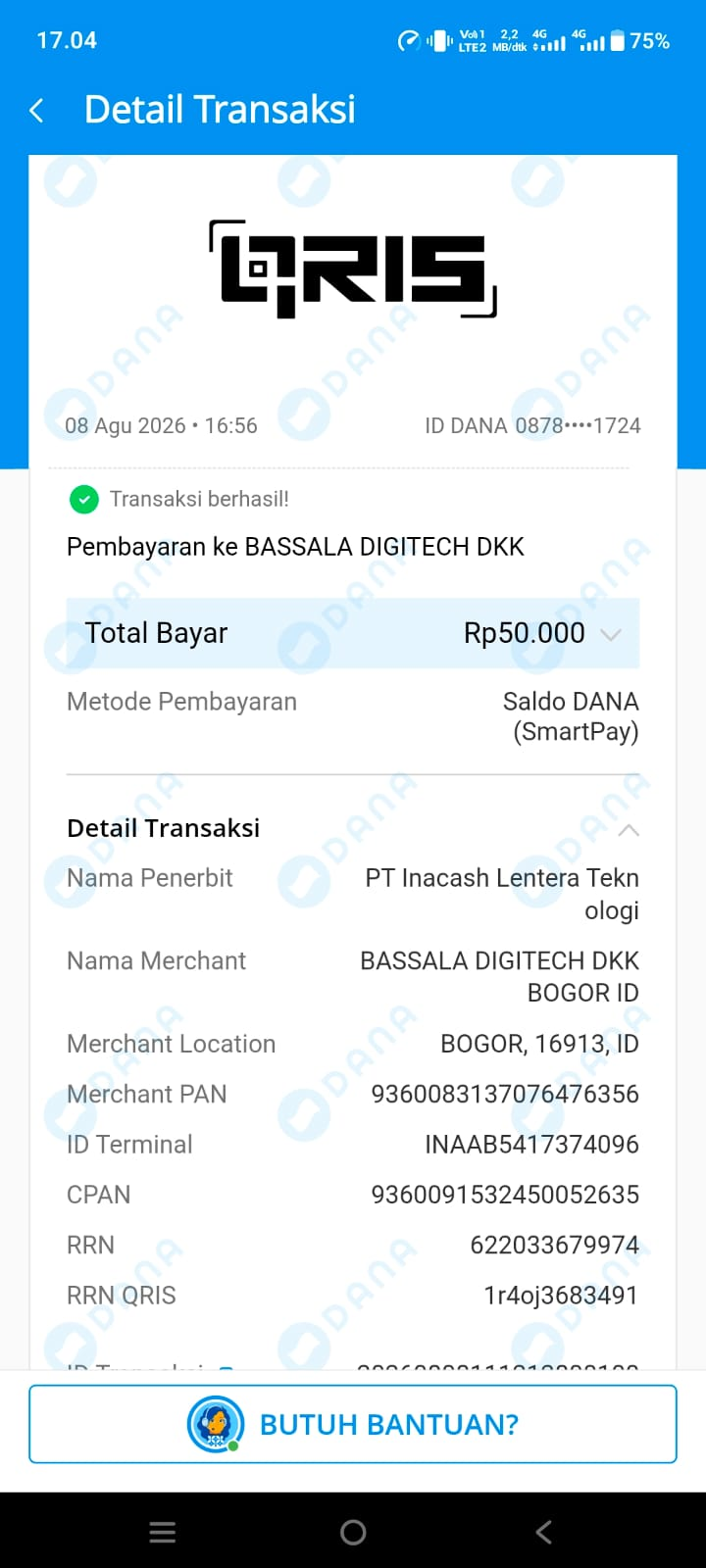Viewport: 706px width, 1568px height.
Task: Tap the BUTUH BANTUAN? help button
Action: pos(353,1424)
